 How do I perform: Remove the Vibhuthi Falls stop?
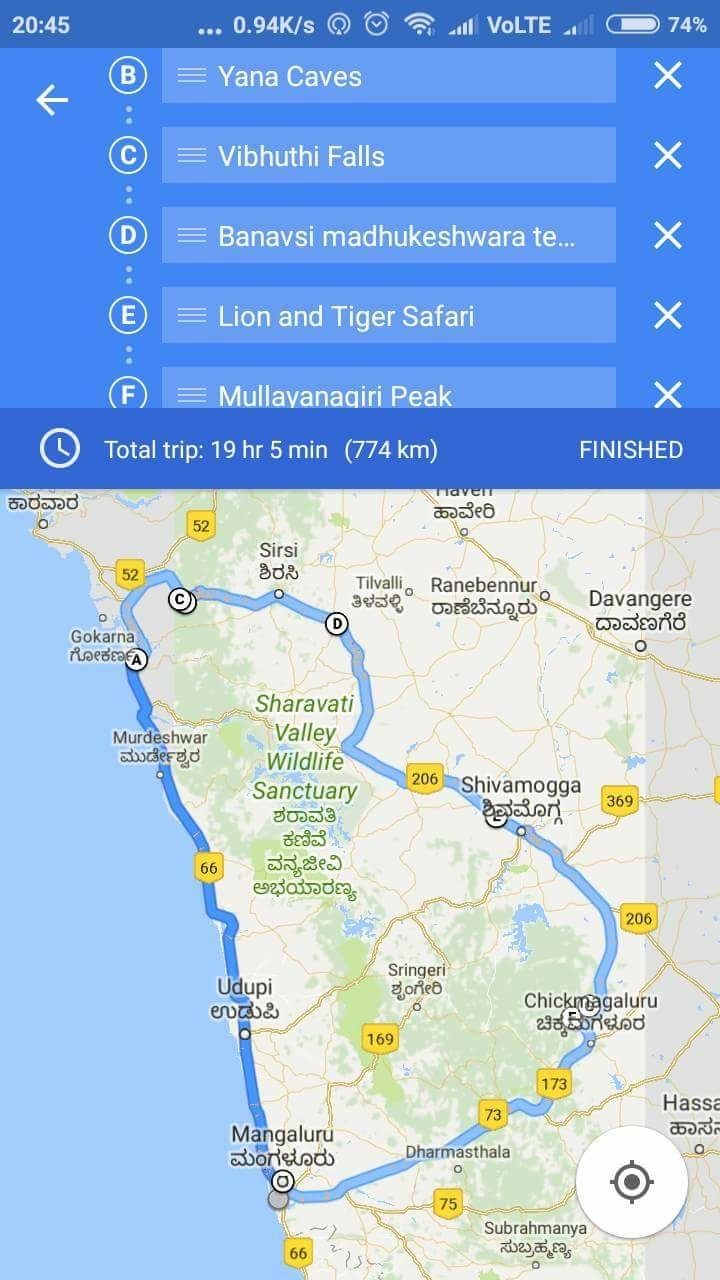667,156
